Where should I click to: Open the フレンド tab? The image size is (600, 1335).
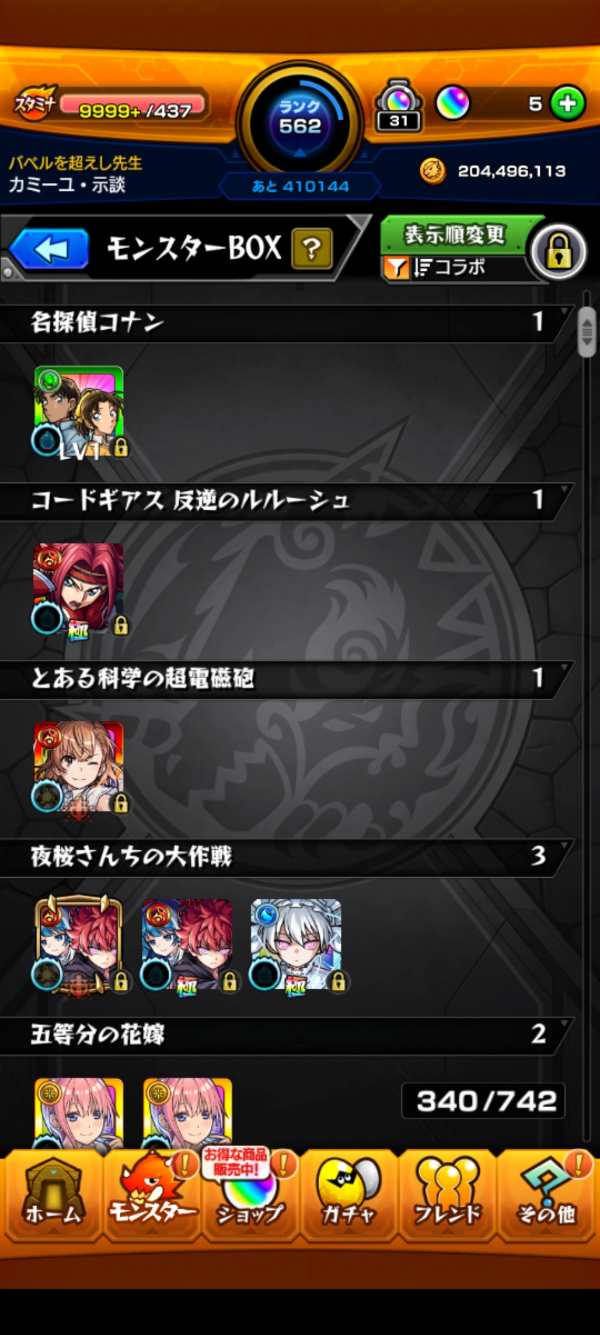(447, 1195)
